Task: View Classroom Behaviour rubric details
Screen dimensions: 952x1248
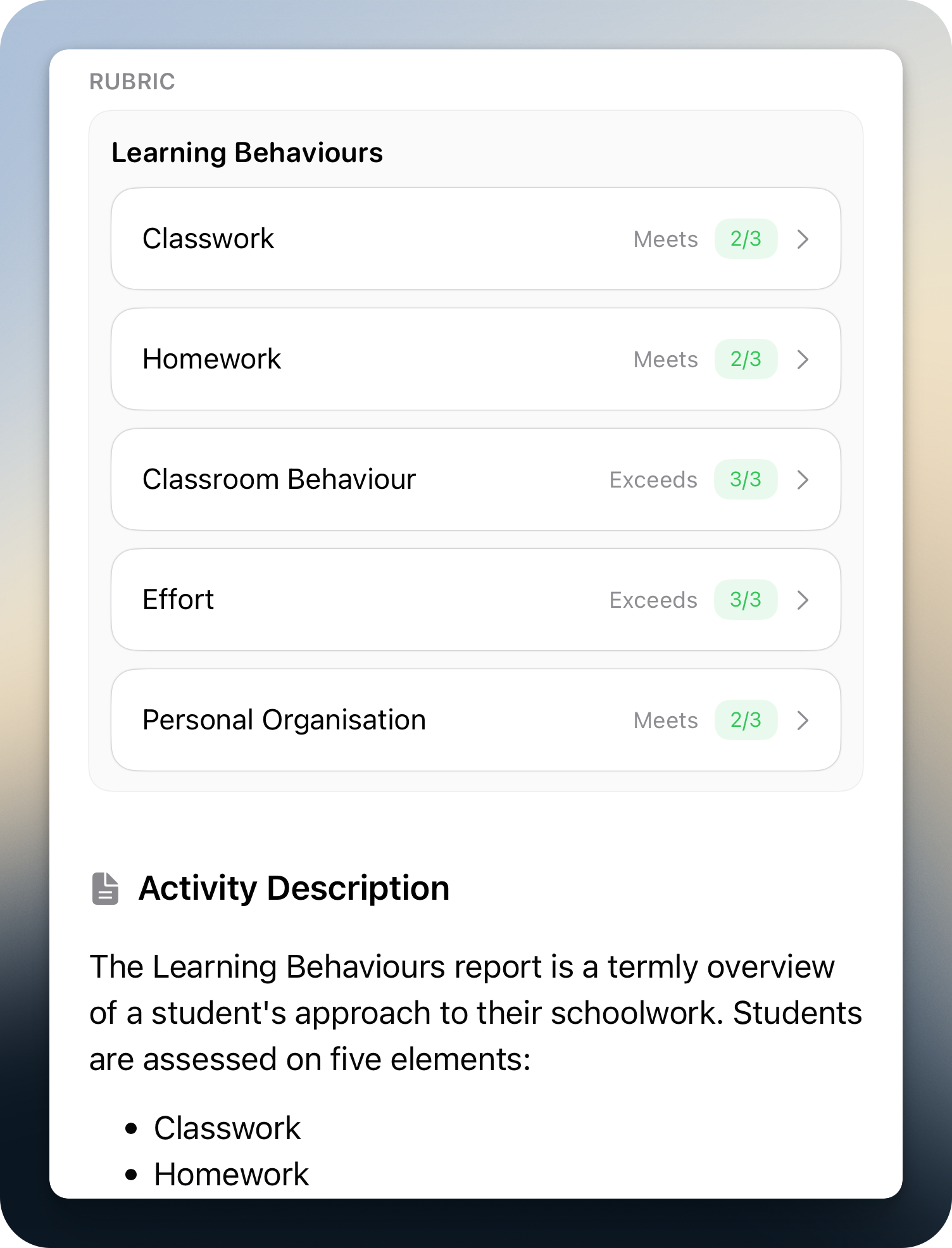Action: (475, 479)
